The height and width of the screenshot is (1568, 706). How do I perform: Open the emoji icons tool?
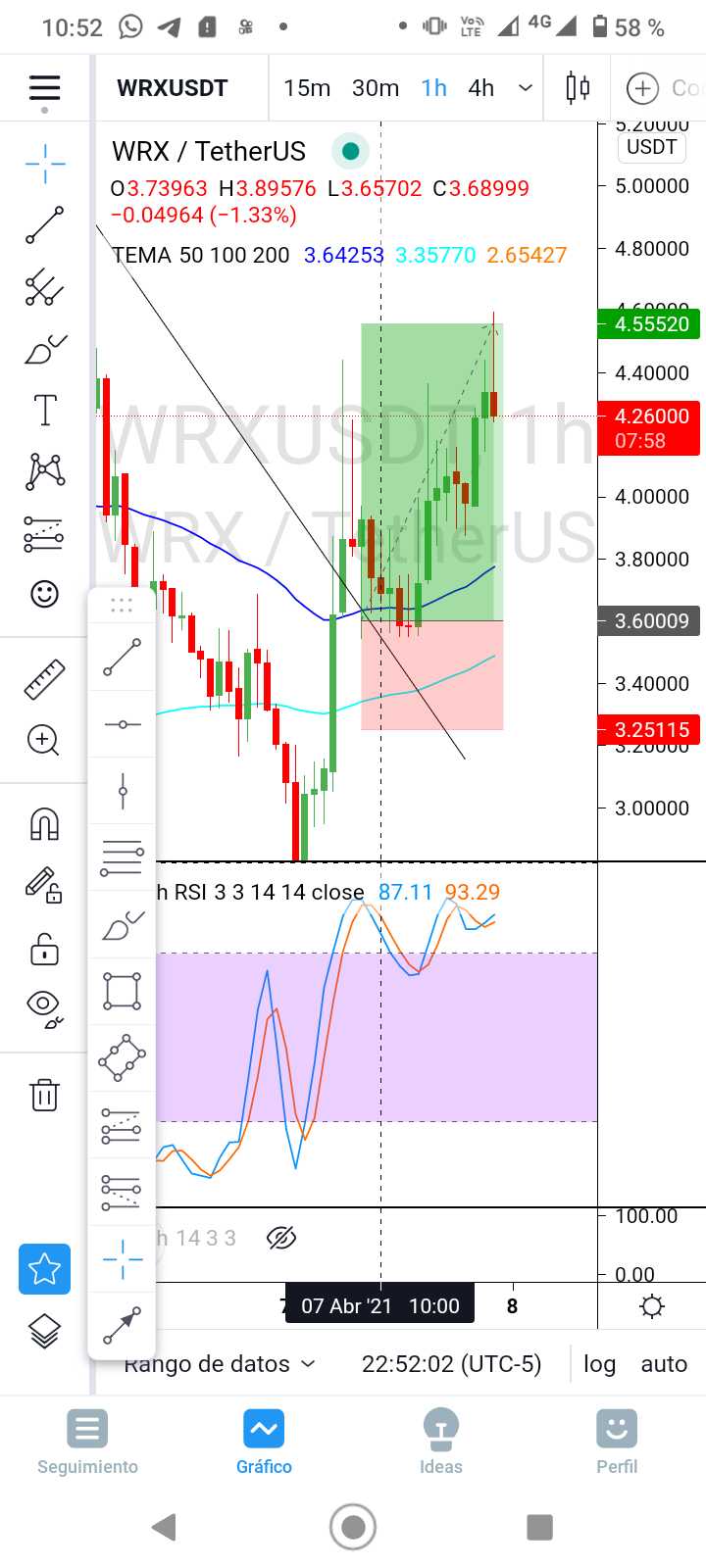coord(45,594)
